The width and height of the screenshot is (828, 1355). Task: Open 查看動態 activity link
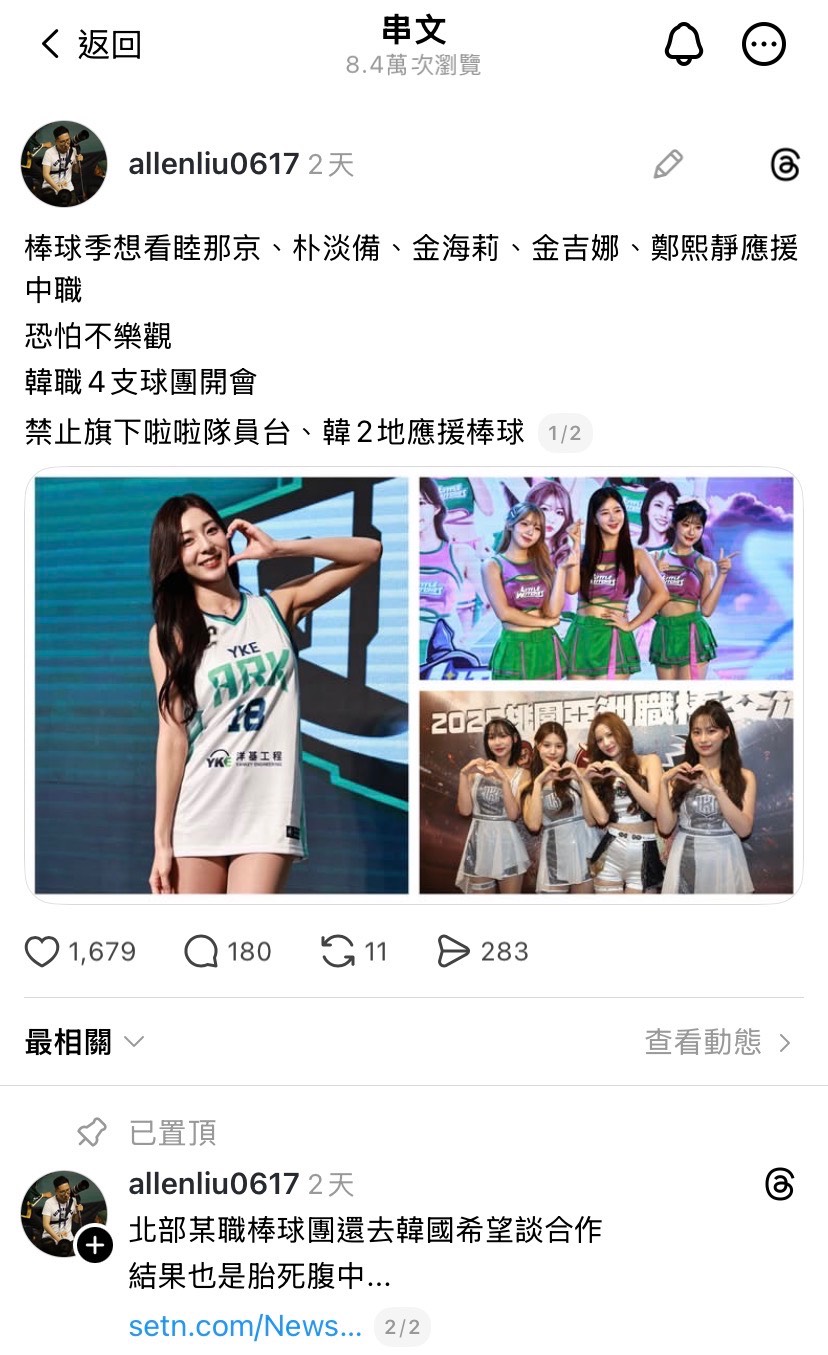pos(718,1042)
